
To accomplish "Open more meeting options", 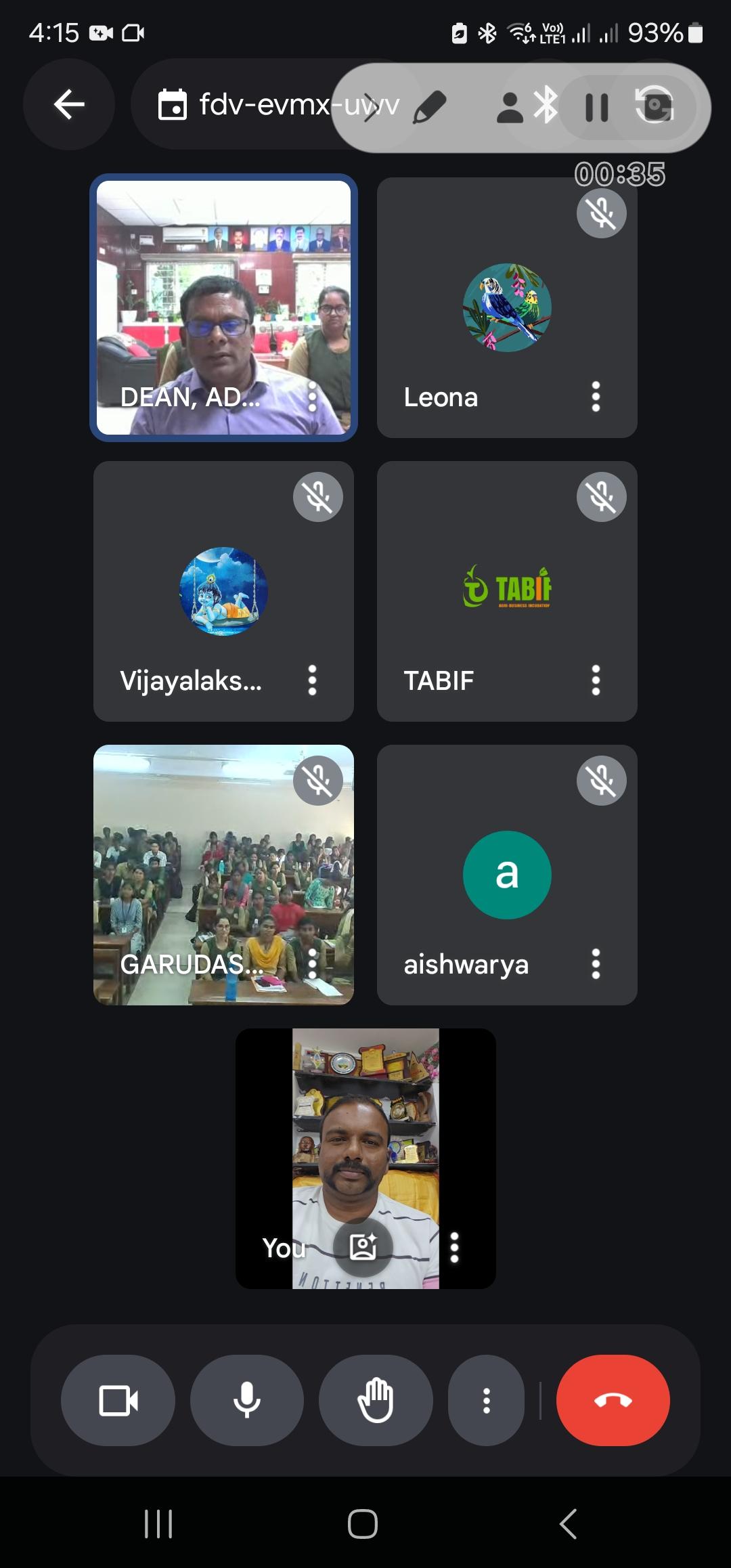I will [486, 1400].
